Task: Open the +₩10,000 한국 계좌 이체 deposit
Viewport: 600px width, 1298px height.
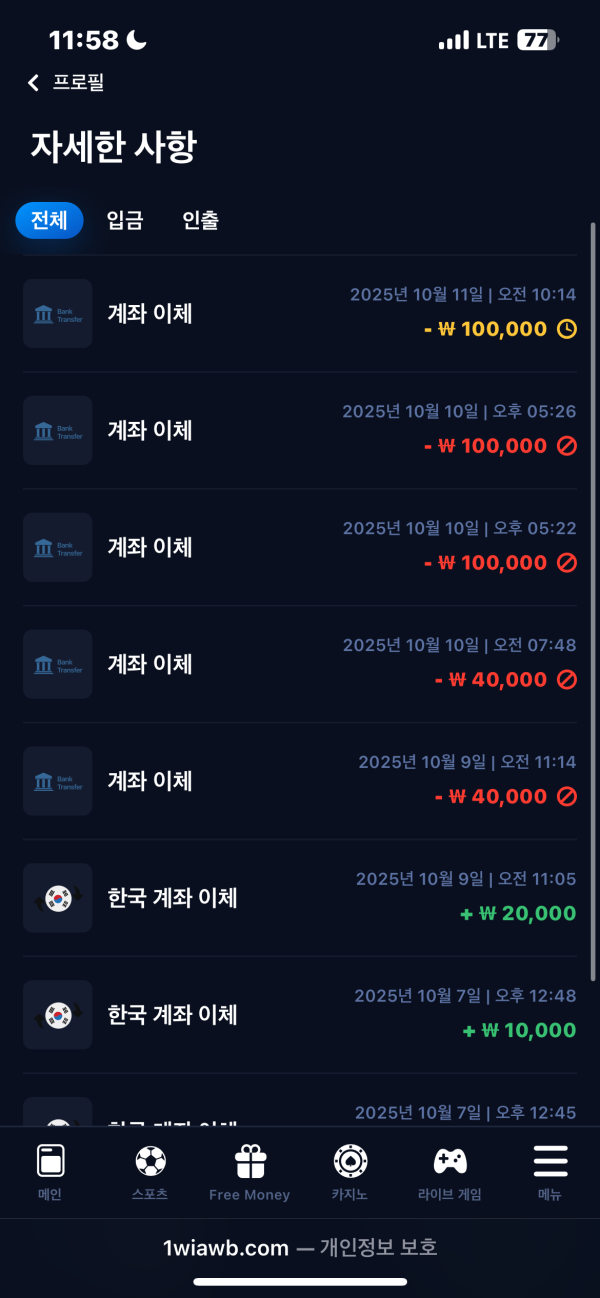Action: [x=299, y=1015]
